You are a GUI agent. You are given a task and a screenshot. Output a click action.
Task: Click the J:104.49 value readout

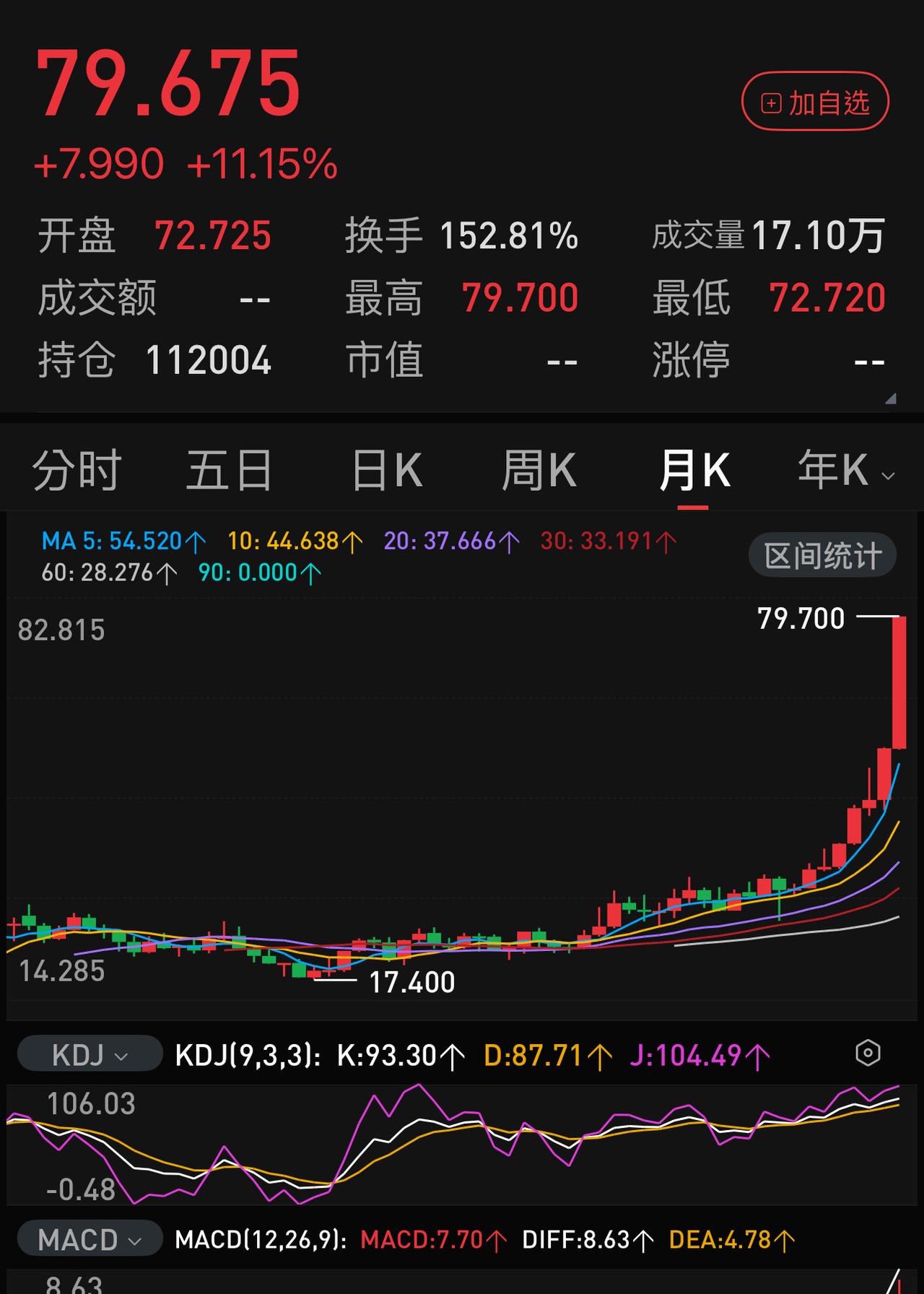pyautogui.click(x=689, y=1055)
